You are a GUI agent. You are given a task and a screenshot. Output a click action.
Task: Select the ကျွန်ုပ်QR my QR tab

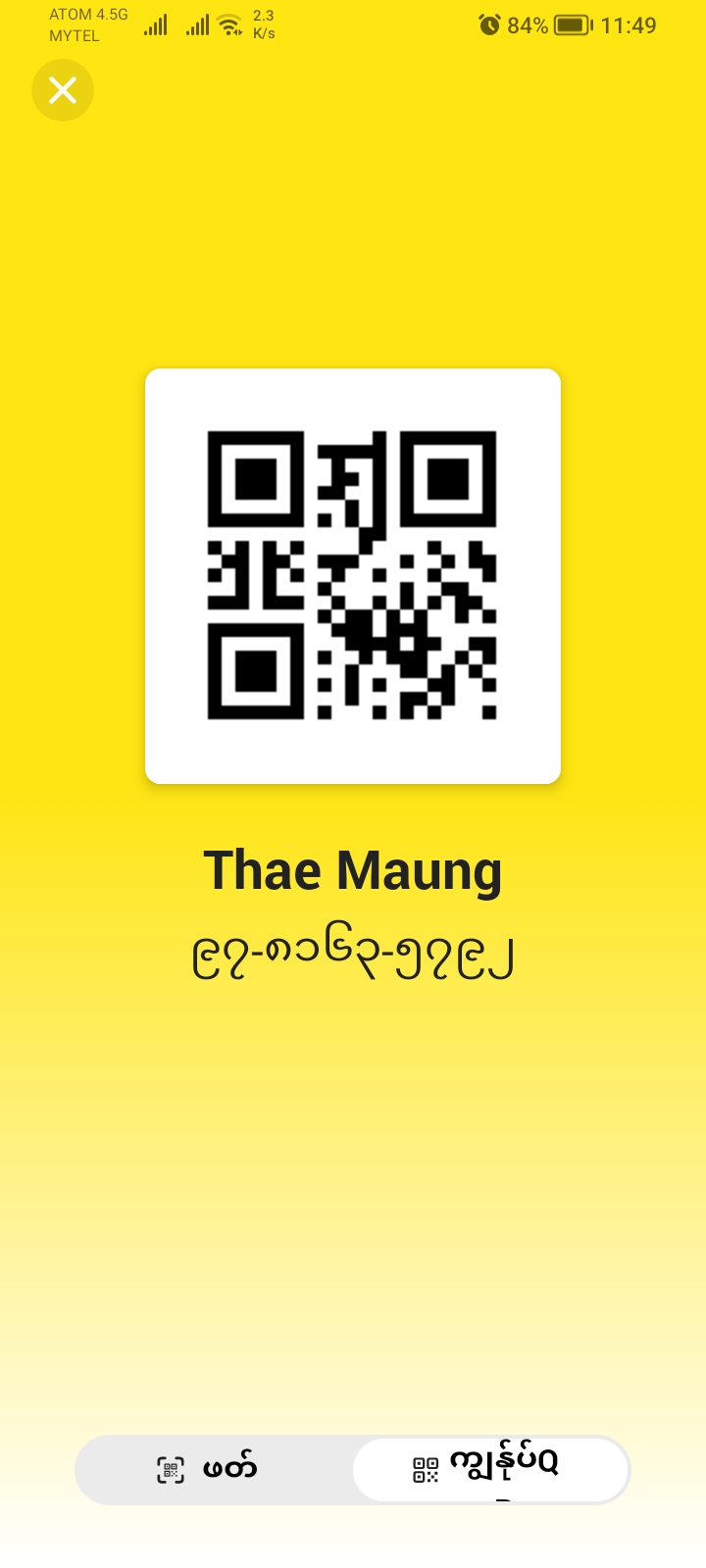point(489,1469)
